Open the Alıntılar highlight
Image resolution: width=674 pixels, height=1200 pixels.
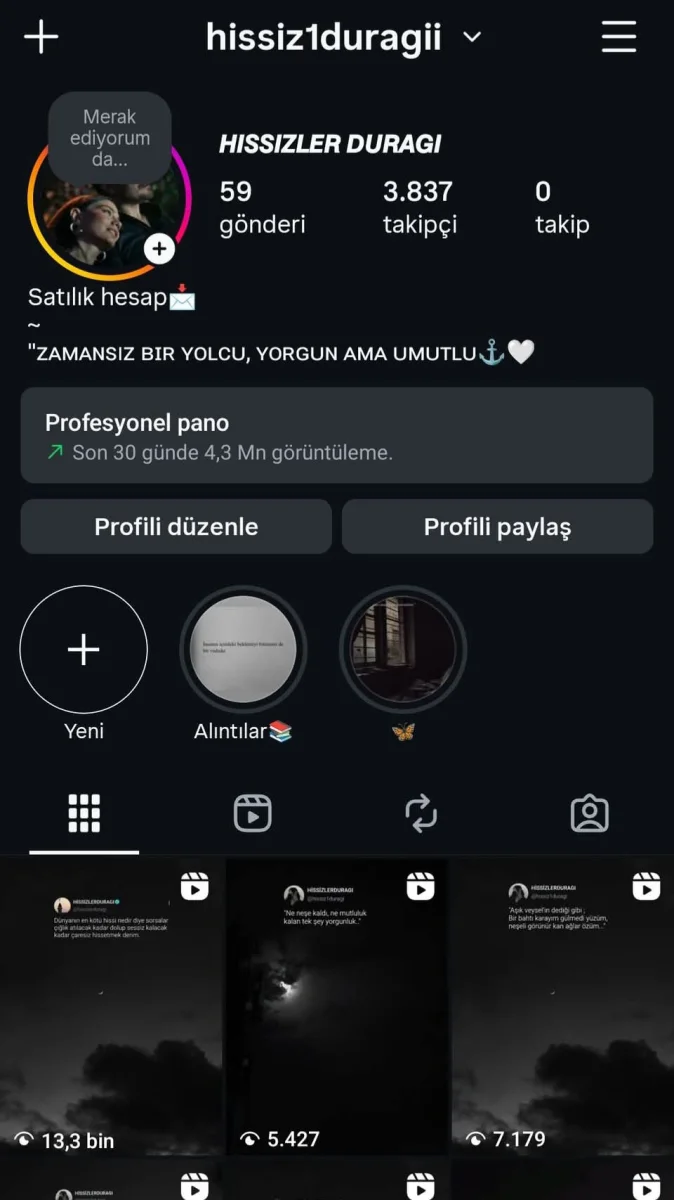click(243, 650)
